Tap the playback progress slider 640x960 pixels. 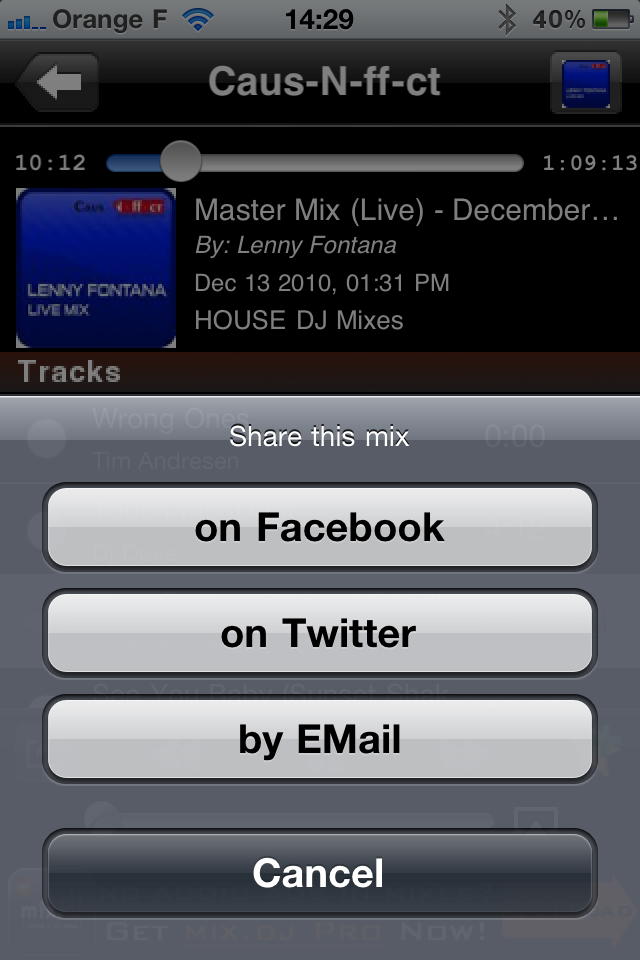[314, 163]
